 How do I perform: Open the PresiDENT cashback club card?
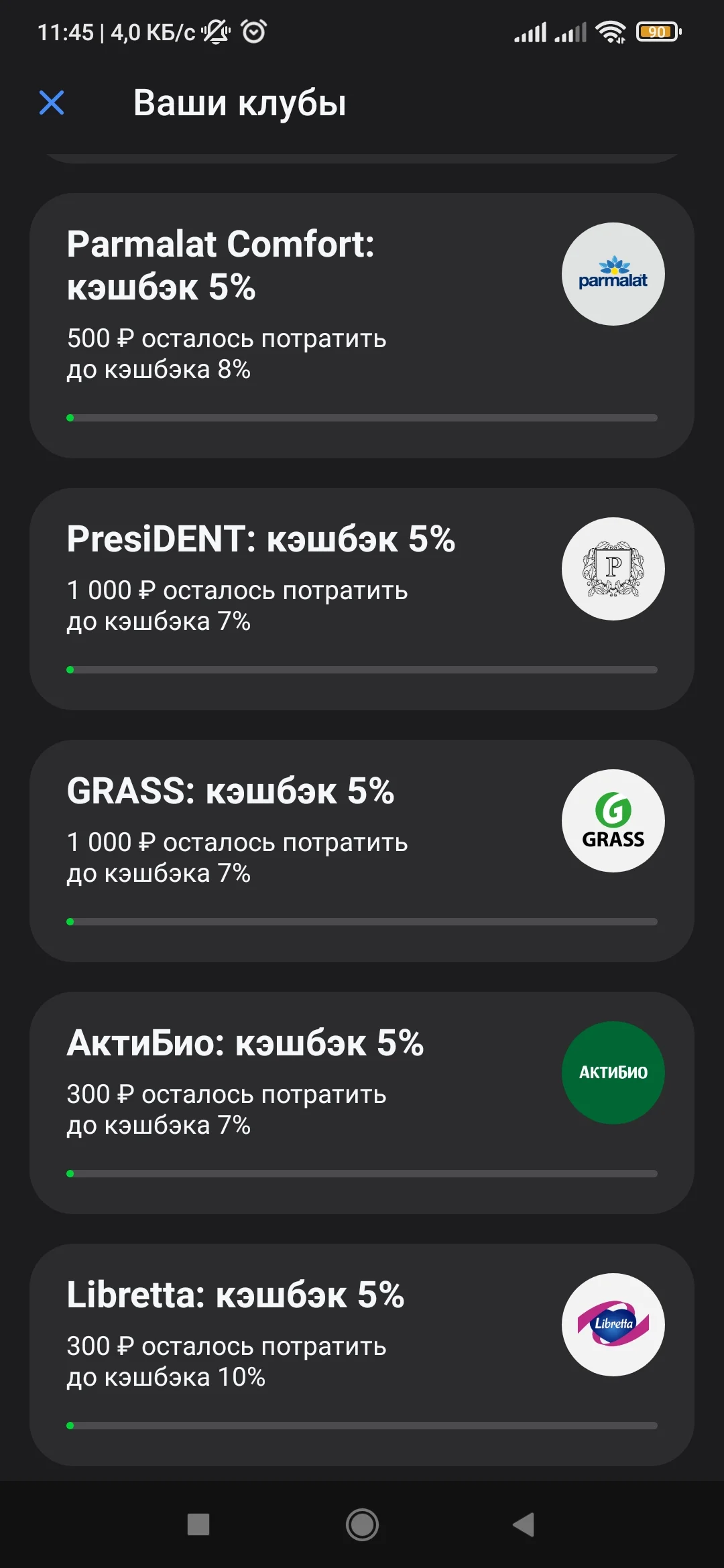tap(362, 599)
